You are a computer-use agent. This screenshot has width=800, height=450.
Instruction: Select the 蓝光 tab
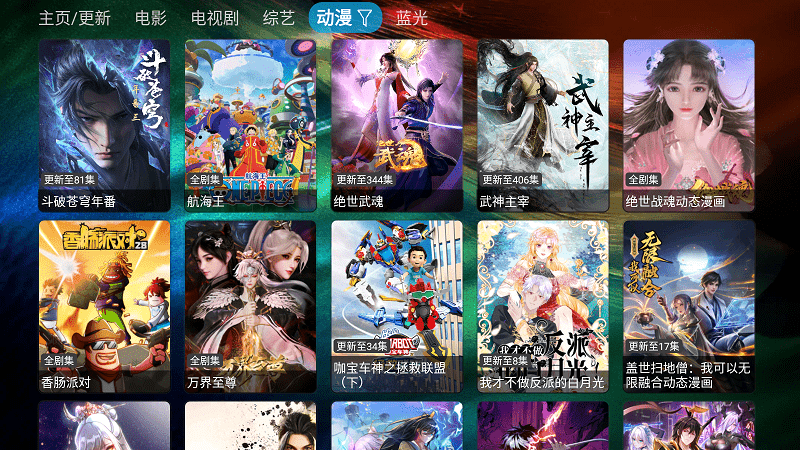tap(412, 18)
